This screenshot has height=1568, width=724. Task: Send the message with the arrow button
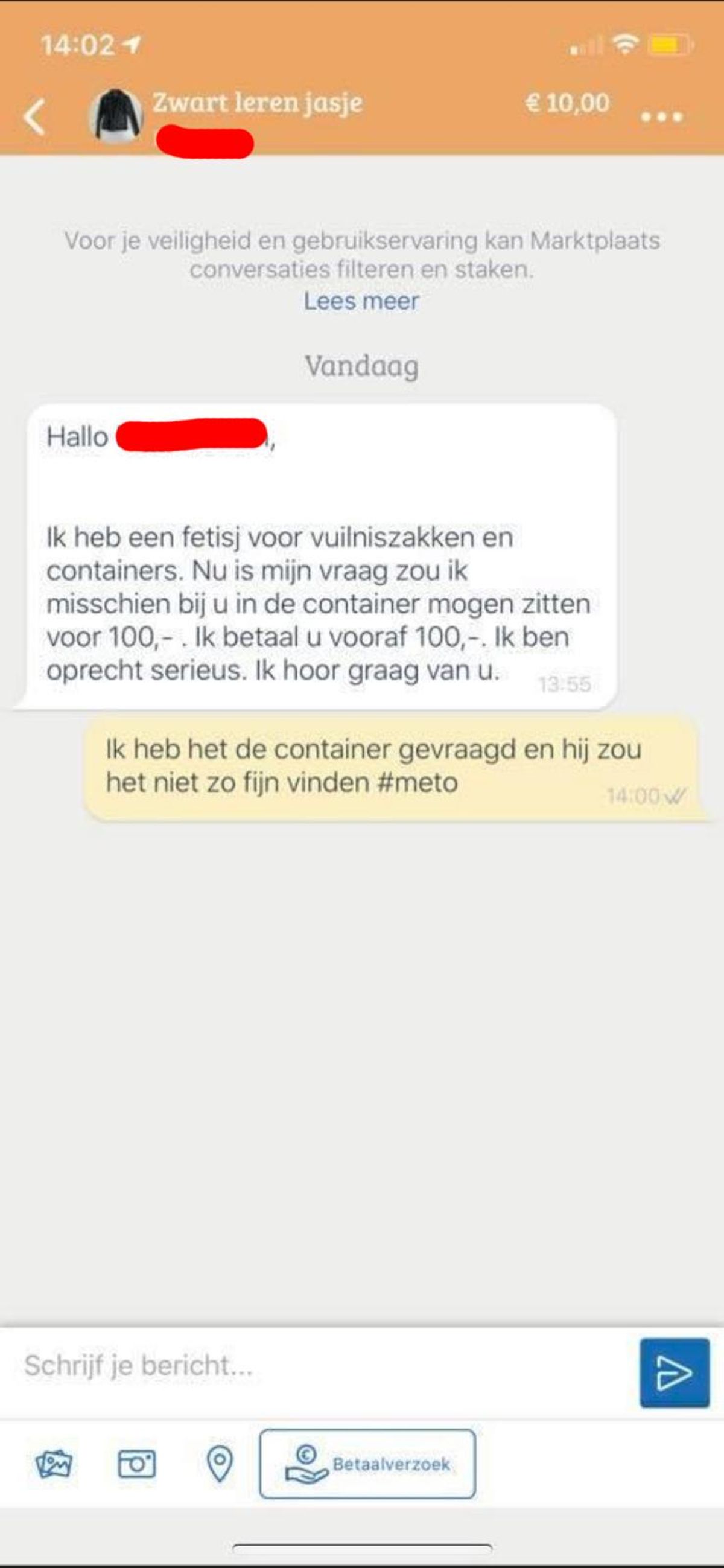674,1372
